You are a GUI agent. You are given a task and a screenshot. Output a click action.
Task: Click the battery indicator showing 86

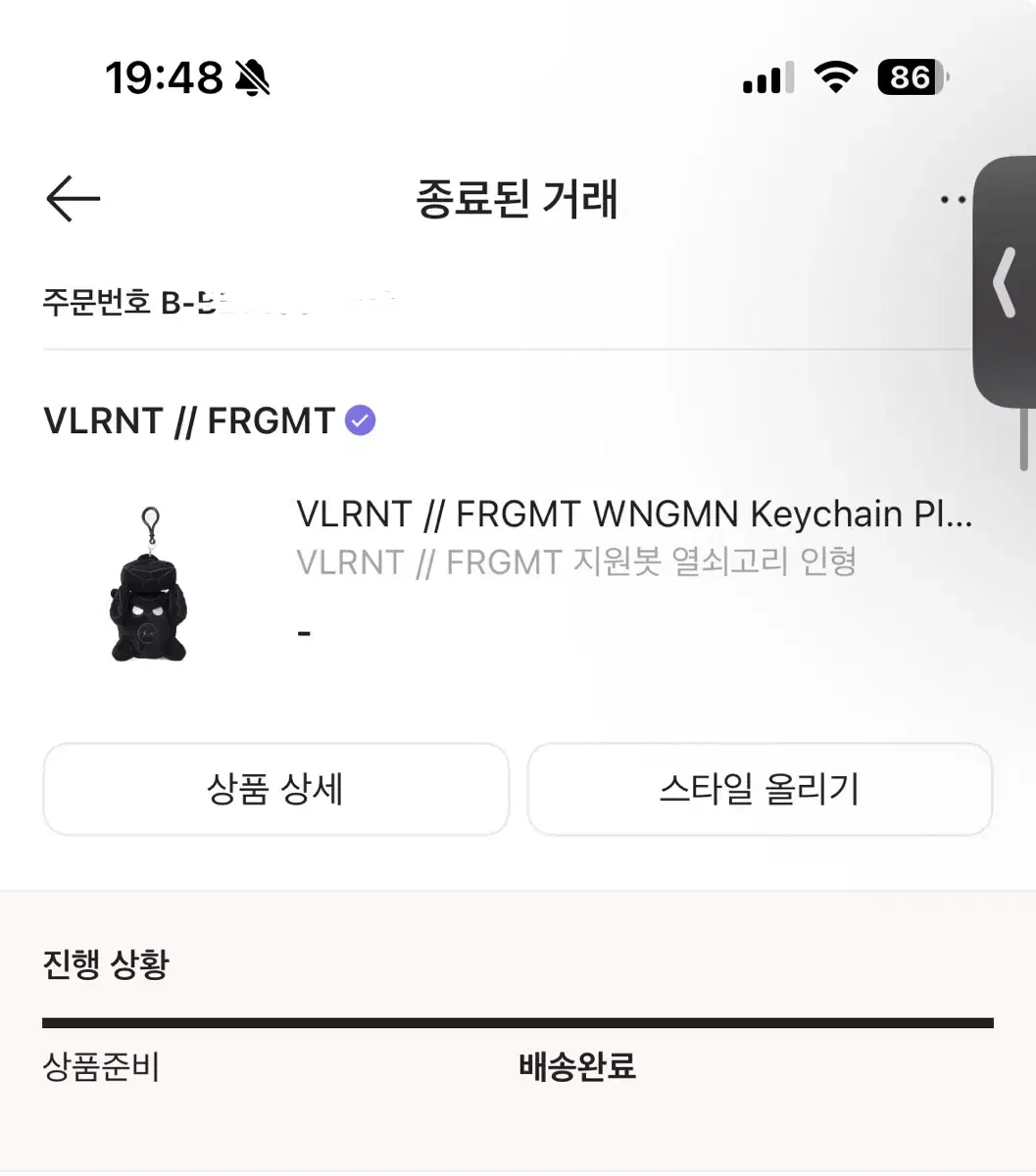click(910, 78)
